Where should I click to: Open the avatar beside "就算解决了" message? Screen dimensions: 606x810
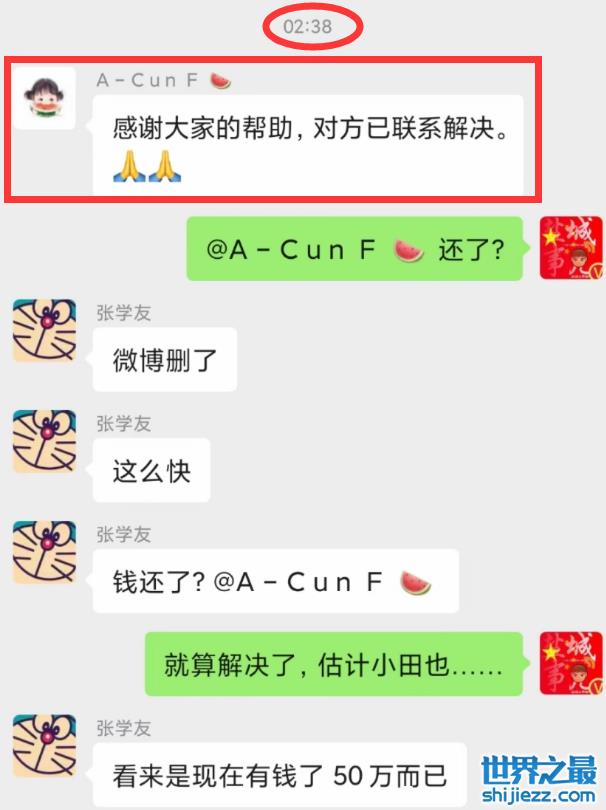pyautogui.click(x=571, y=663)
